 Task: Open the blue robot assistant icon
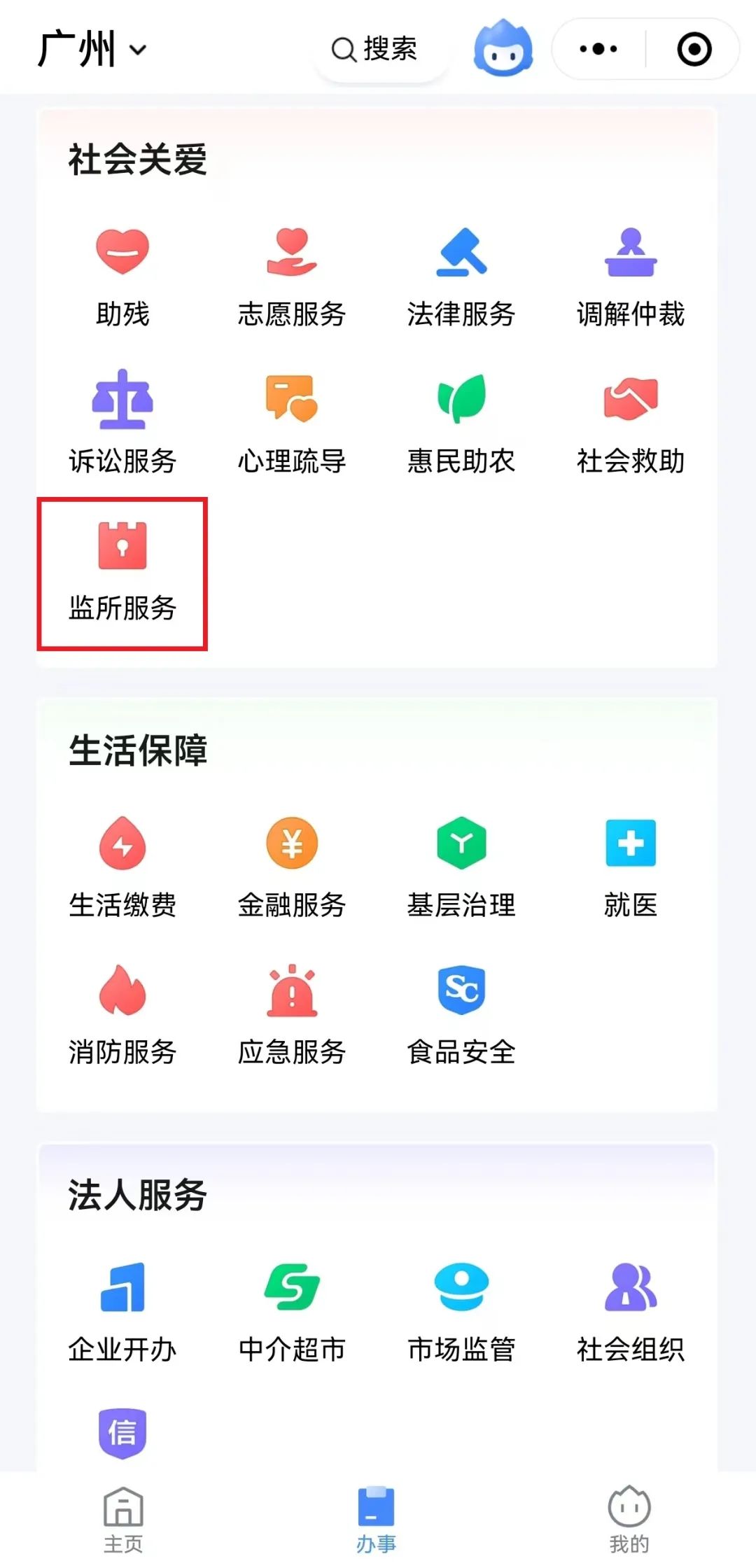pos(503,49)
